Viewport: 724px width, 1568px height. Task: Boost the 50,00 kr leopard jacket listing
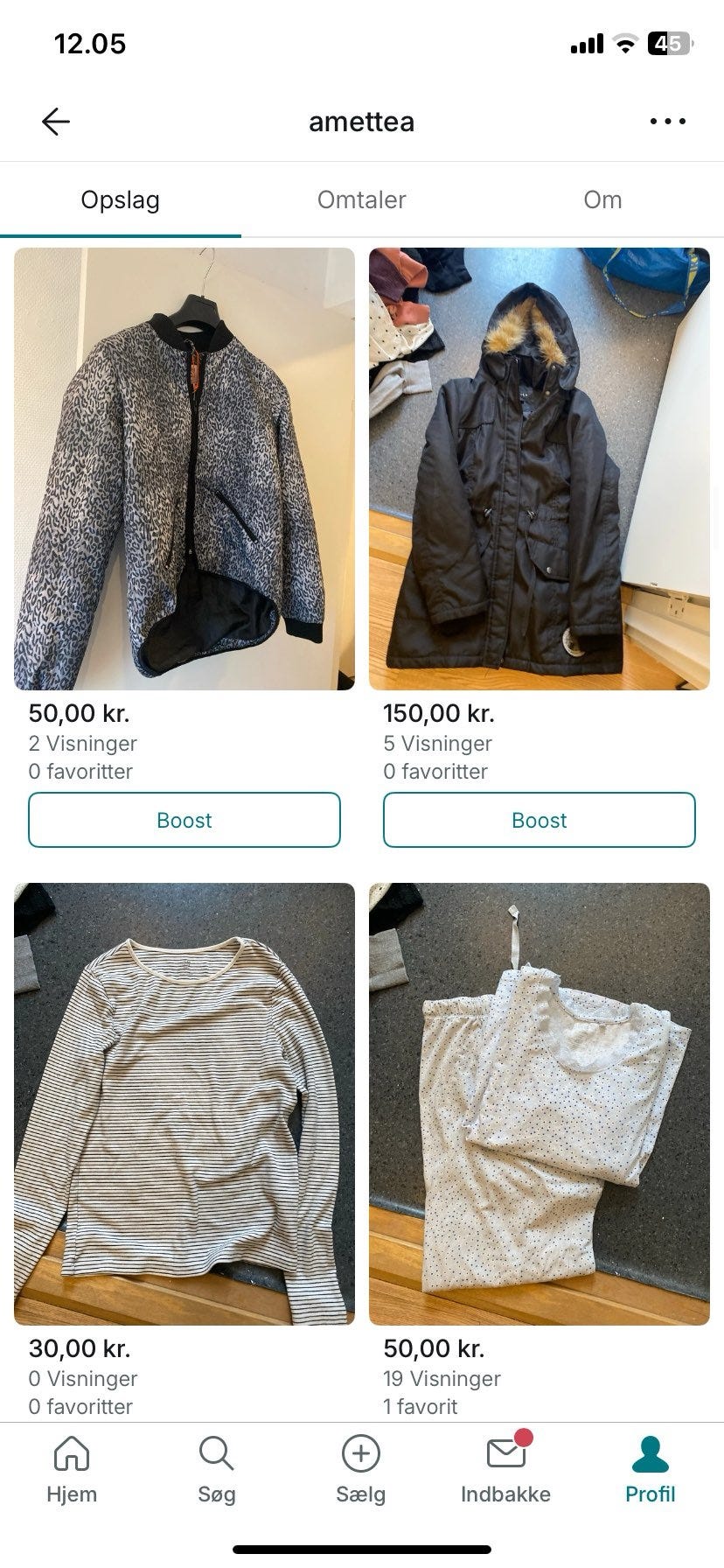pos(184,820)
